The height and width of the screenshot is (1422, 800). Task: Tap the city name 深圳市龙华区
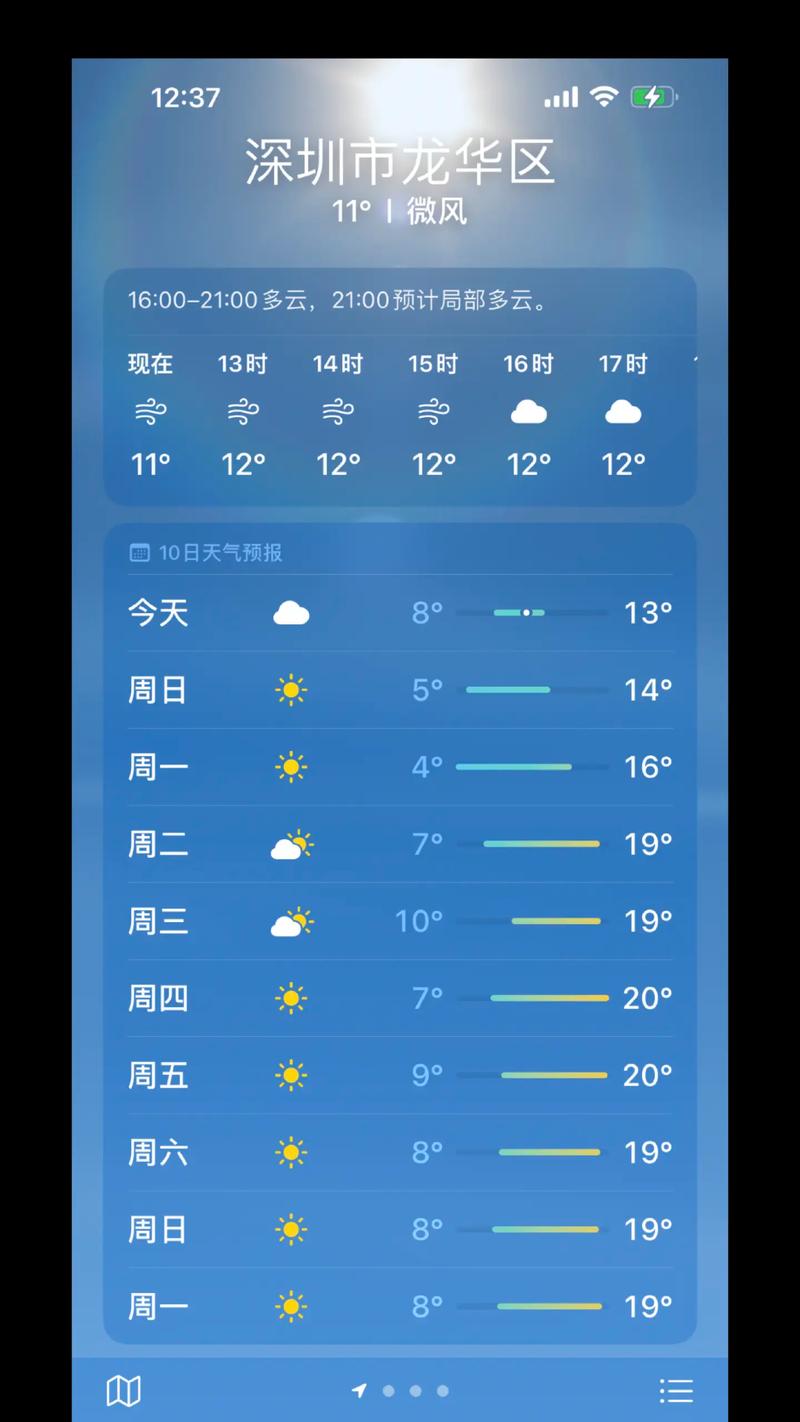400,165
